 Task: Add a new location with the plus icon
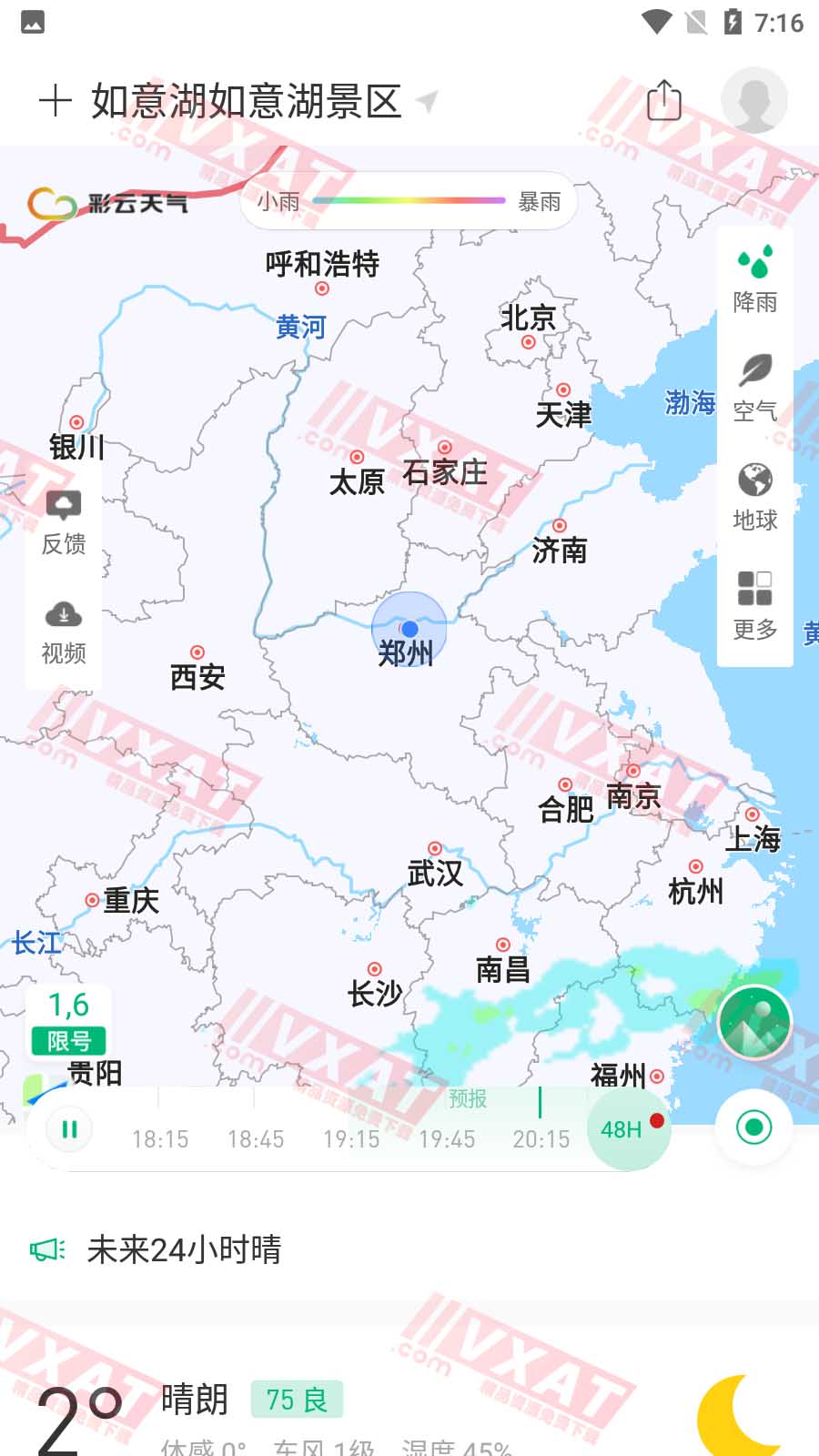point(55,100)
